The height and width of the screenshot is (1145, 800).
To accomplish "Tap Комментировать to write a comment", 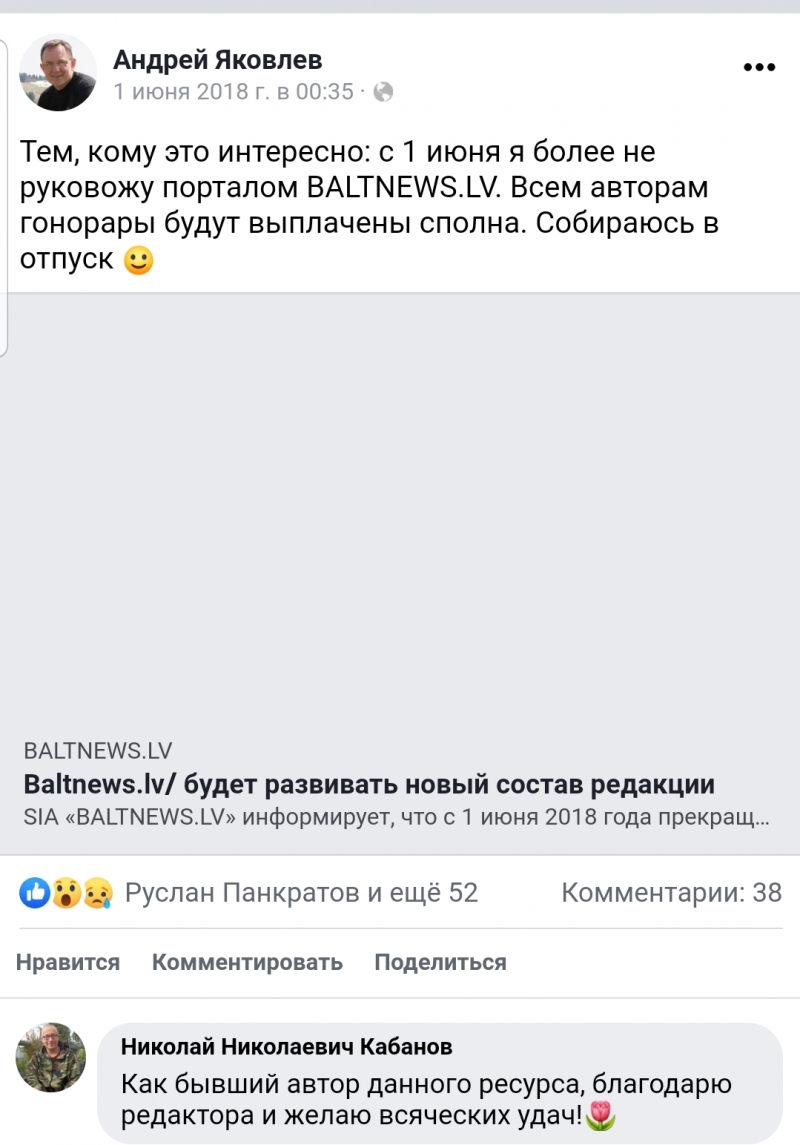I will point(247,962).
